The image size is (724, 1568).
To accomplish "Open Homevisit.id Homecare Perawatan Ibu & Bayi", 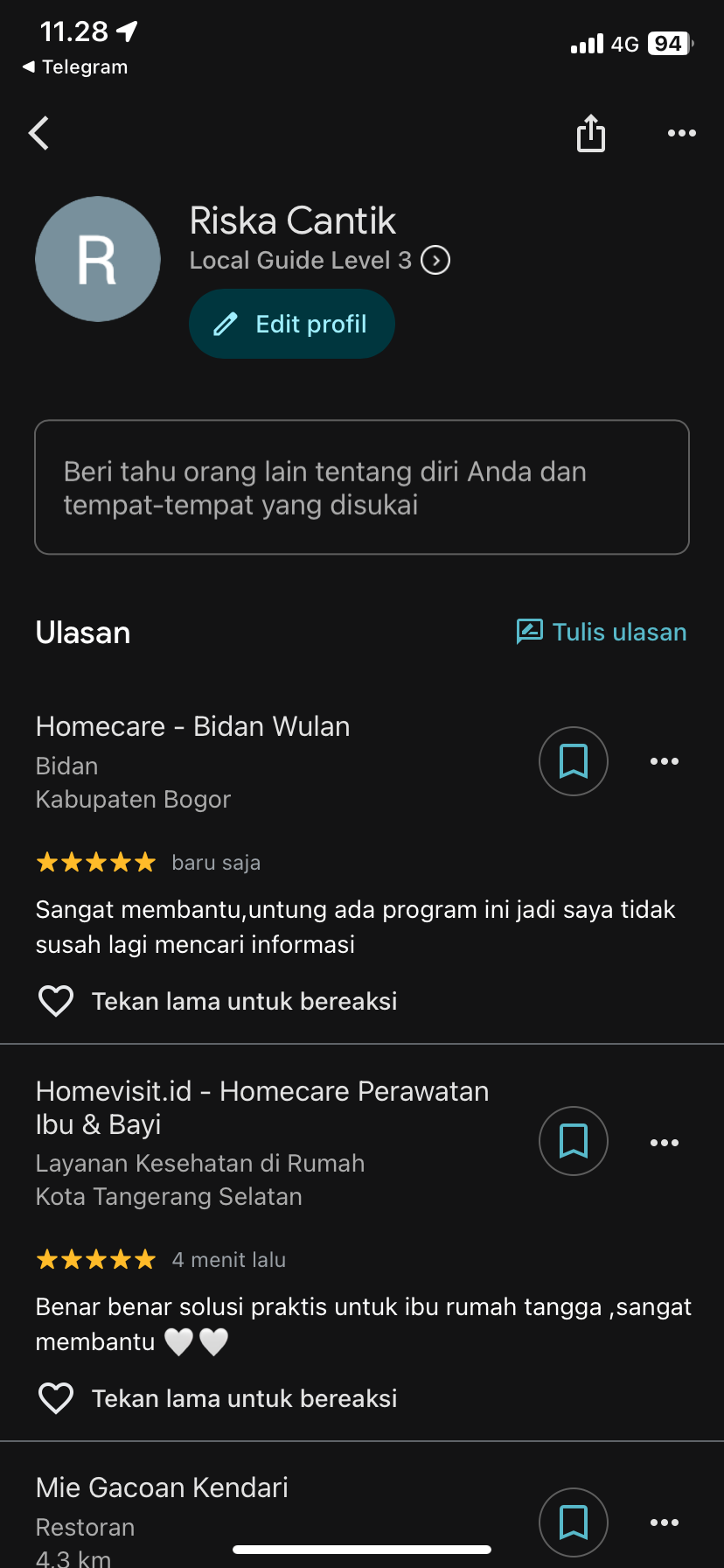I will click(x=261, y=1107).
